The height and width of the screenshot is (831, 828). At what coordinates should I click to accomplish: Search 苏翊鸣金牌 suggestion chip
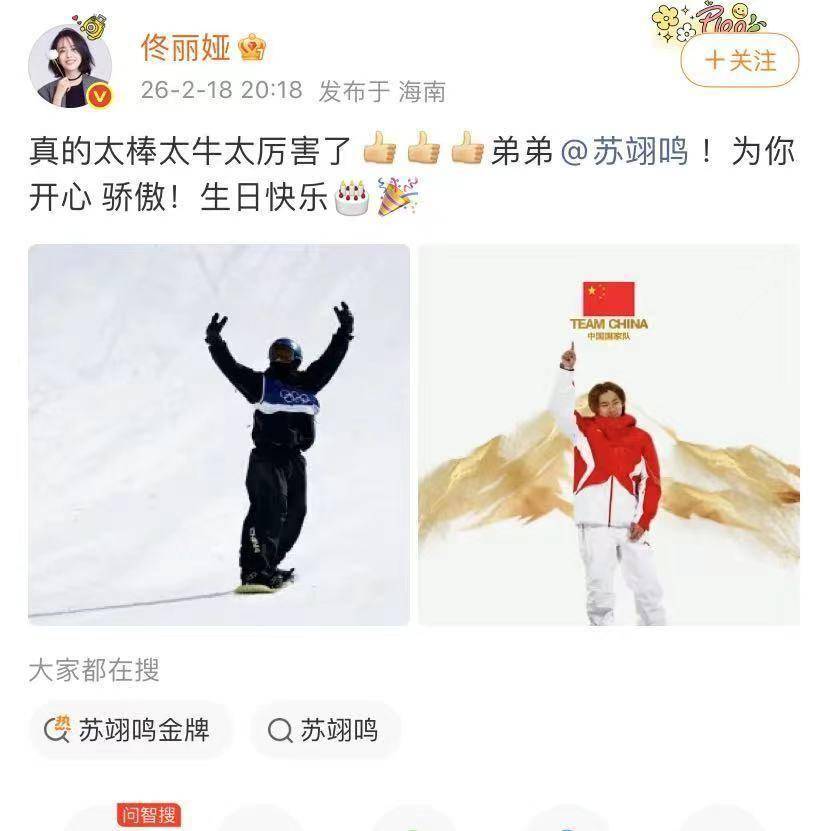(131, 730)
